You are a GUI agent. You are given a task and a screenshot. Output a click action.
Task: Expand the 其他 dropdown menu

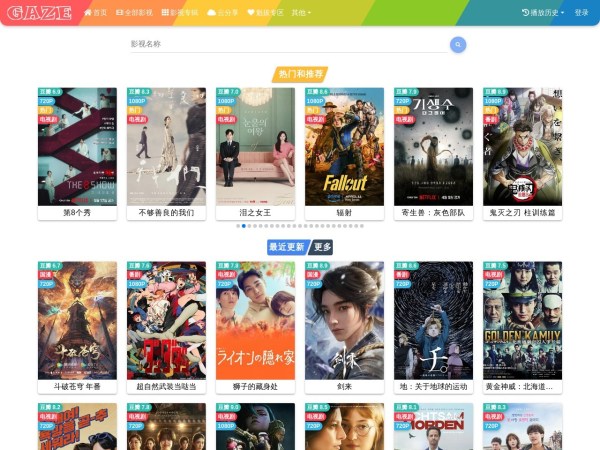coord(301,13)
